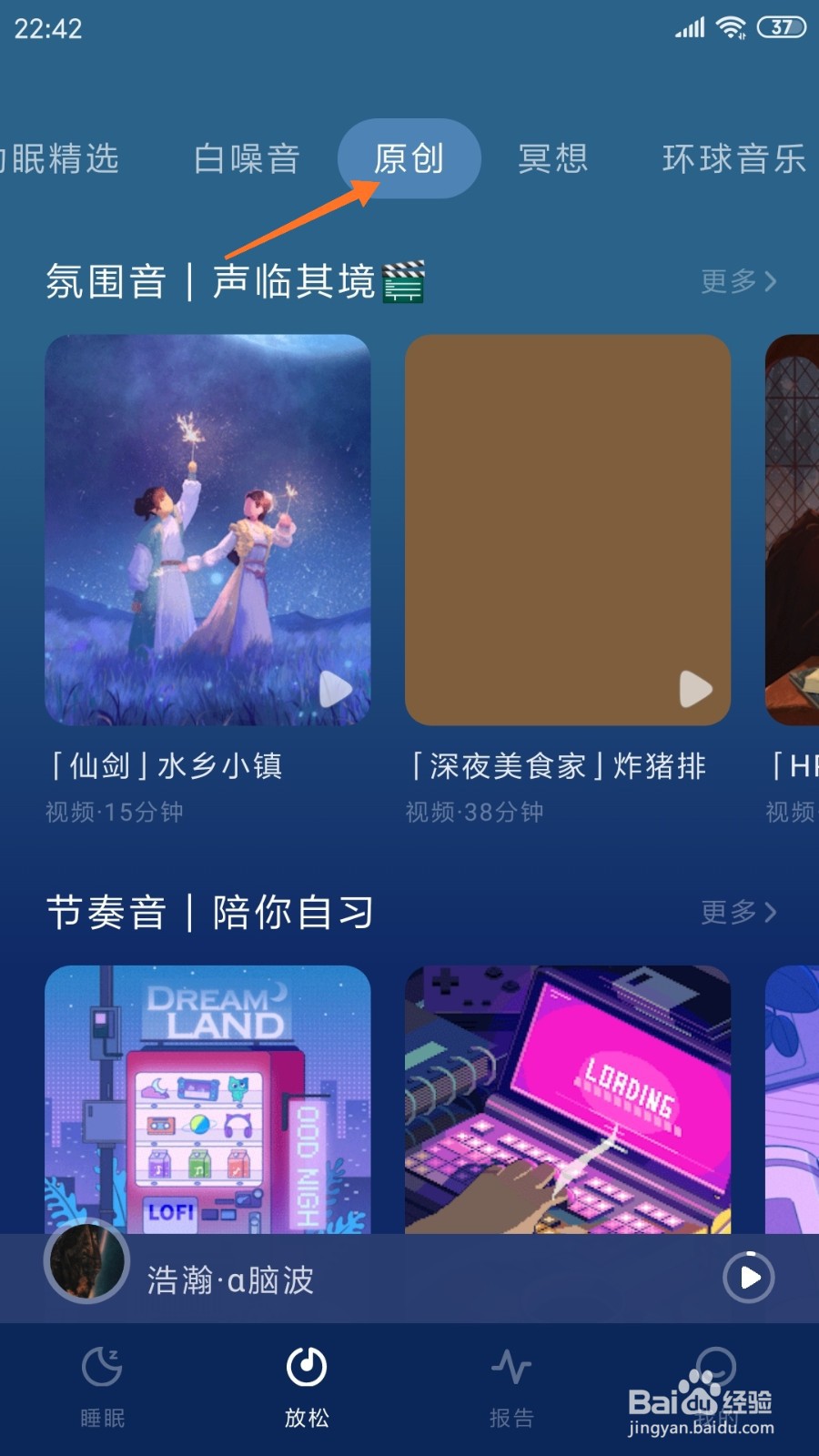Open the 「仙剑」水乡小镇 card
The height and width of the screenshot is (1456, 819).
tap(207, 528)
